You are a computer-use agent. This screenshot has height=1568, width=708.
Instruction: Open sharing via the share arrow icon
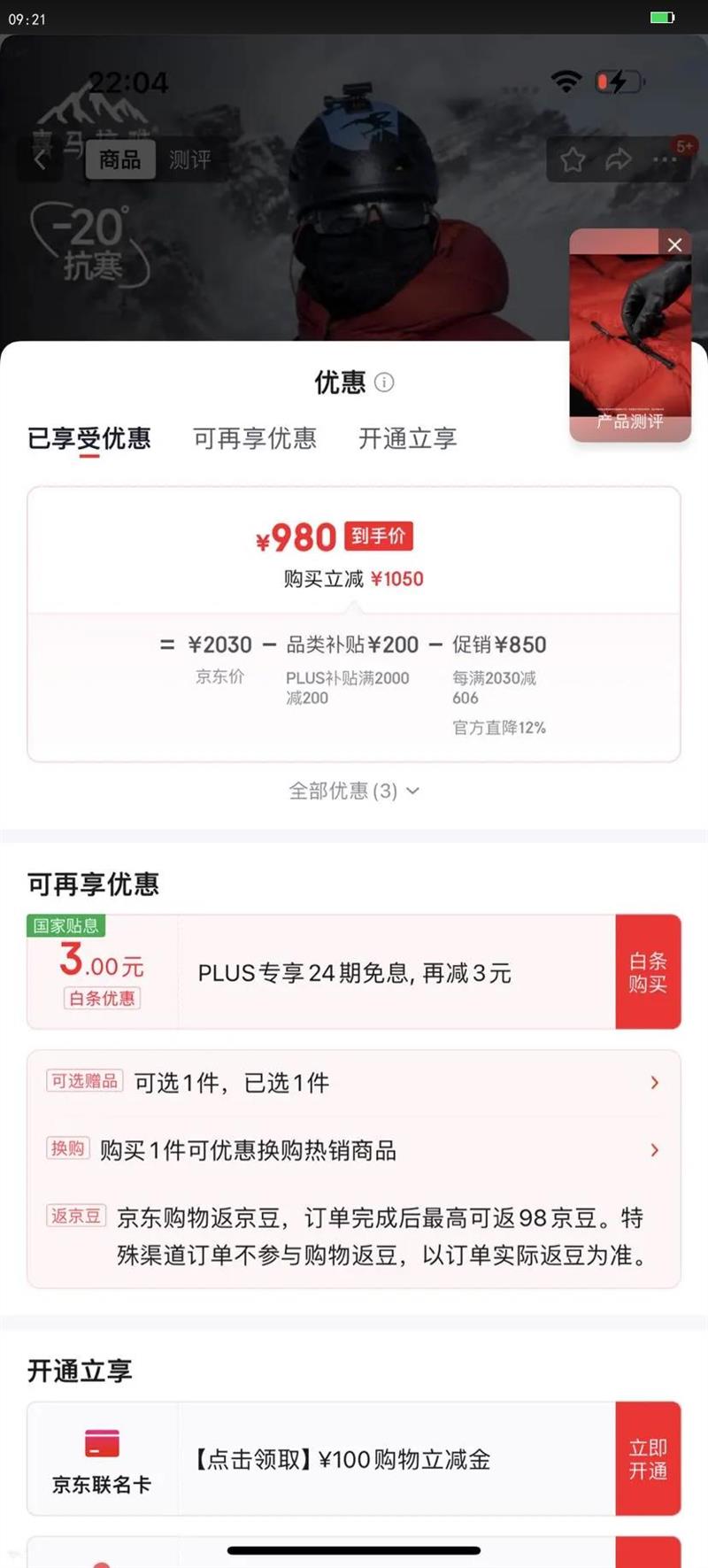pyautogui.click(x=617, y=160)
